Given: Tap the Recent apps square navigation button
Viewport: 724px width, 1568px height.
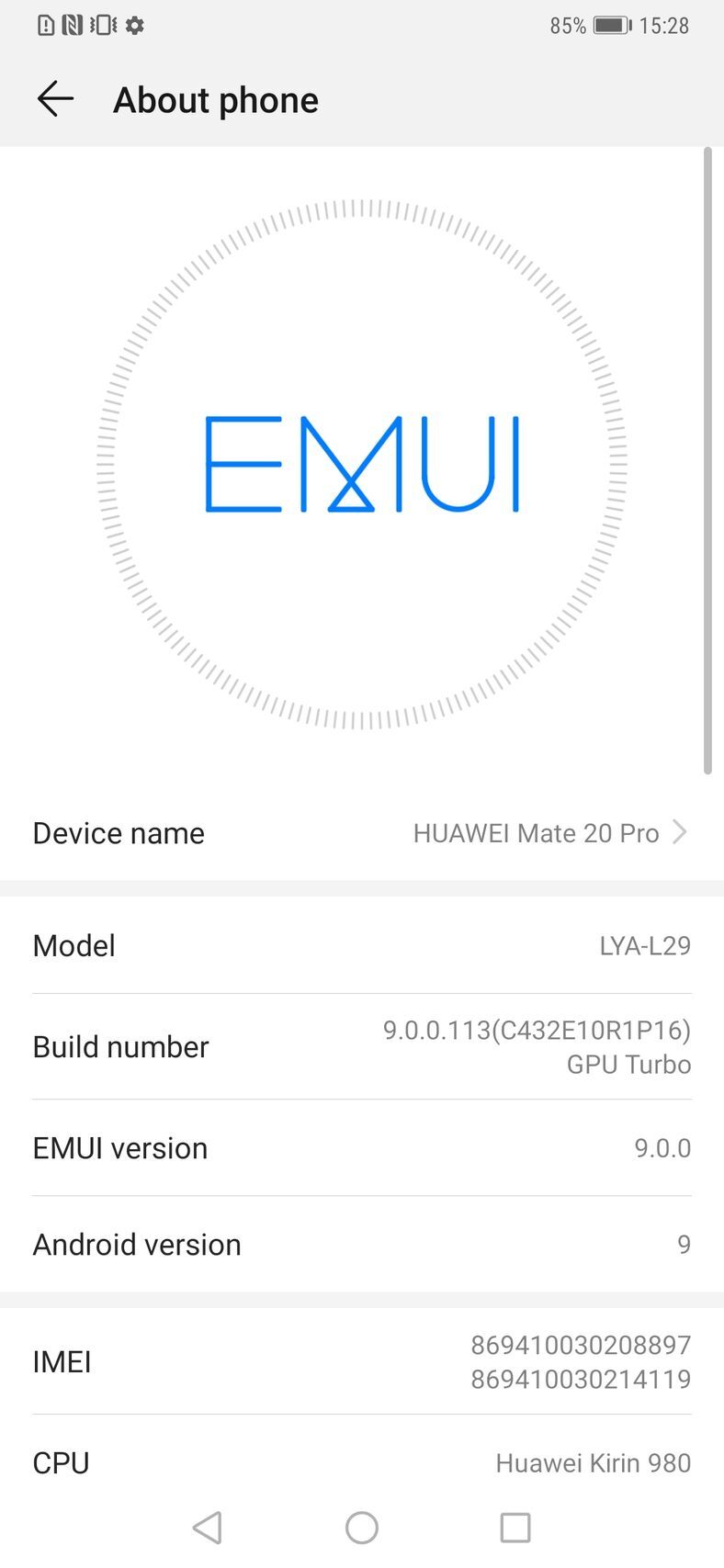Looking at the screenshot, I should coord(515,1527).
